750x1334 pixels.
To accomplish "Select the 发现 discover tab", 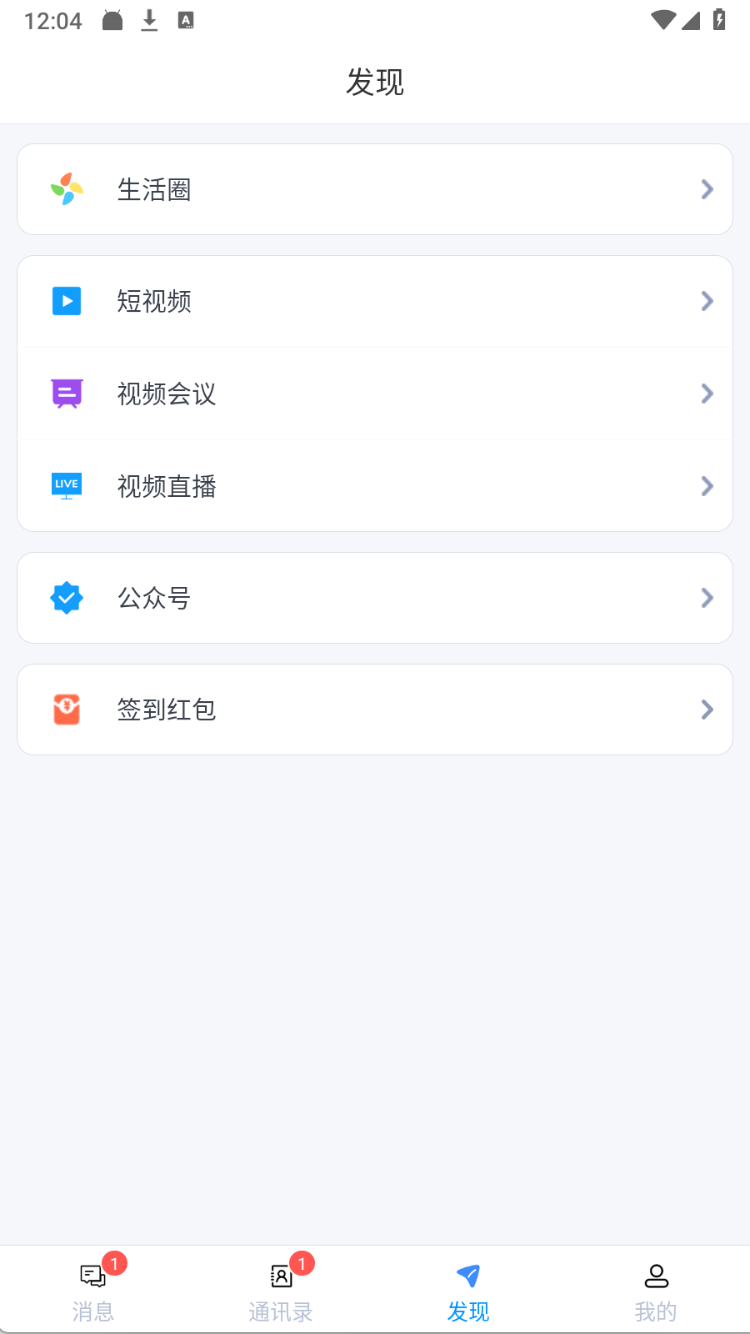I will click(468, 1291).
